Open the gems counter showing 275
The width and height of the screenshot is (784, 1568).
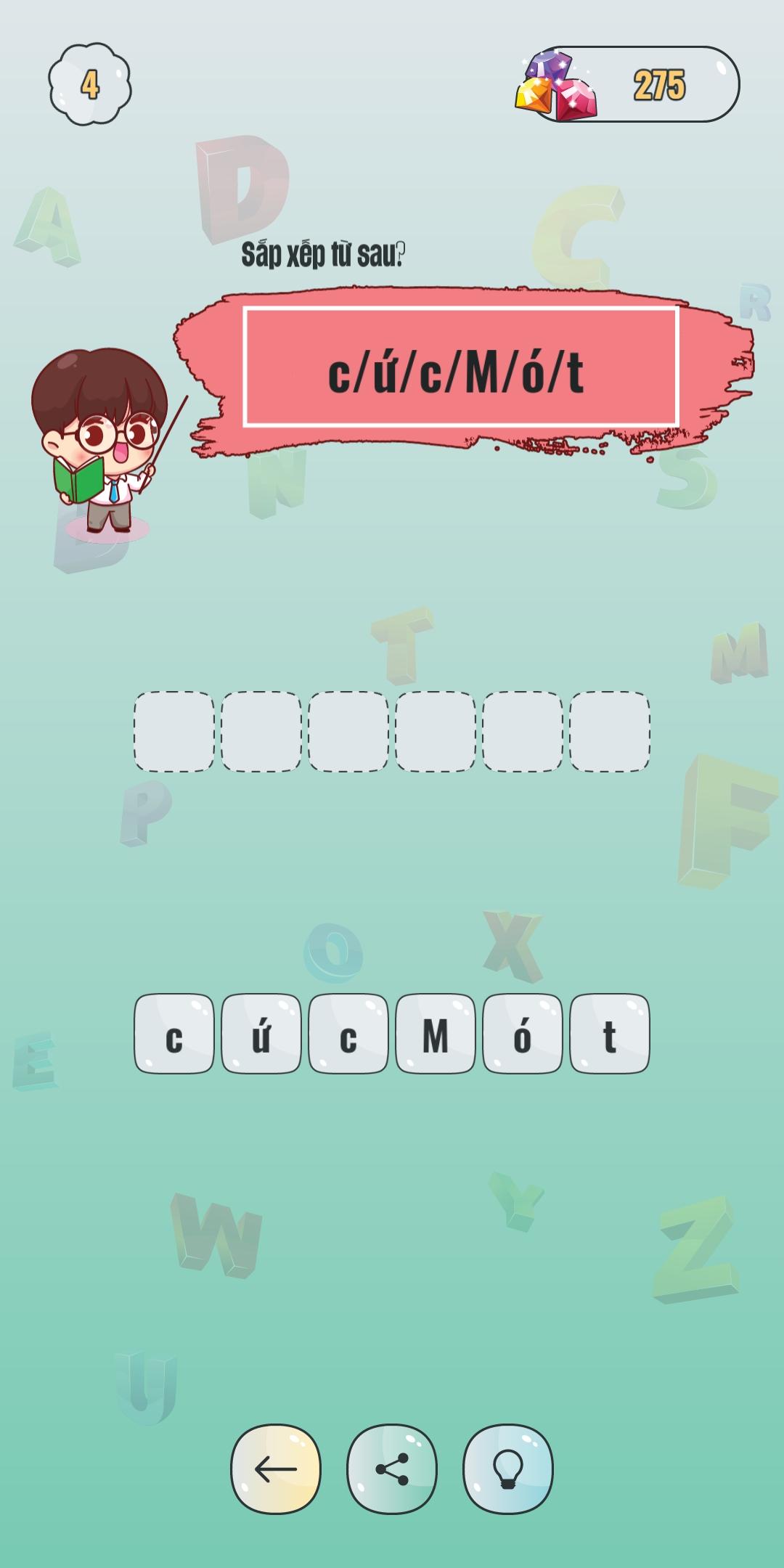coord(628,85)
